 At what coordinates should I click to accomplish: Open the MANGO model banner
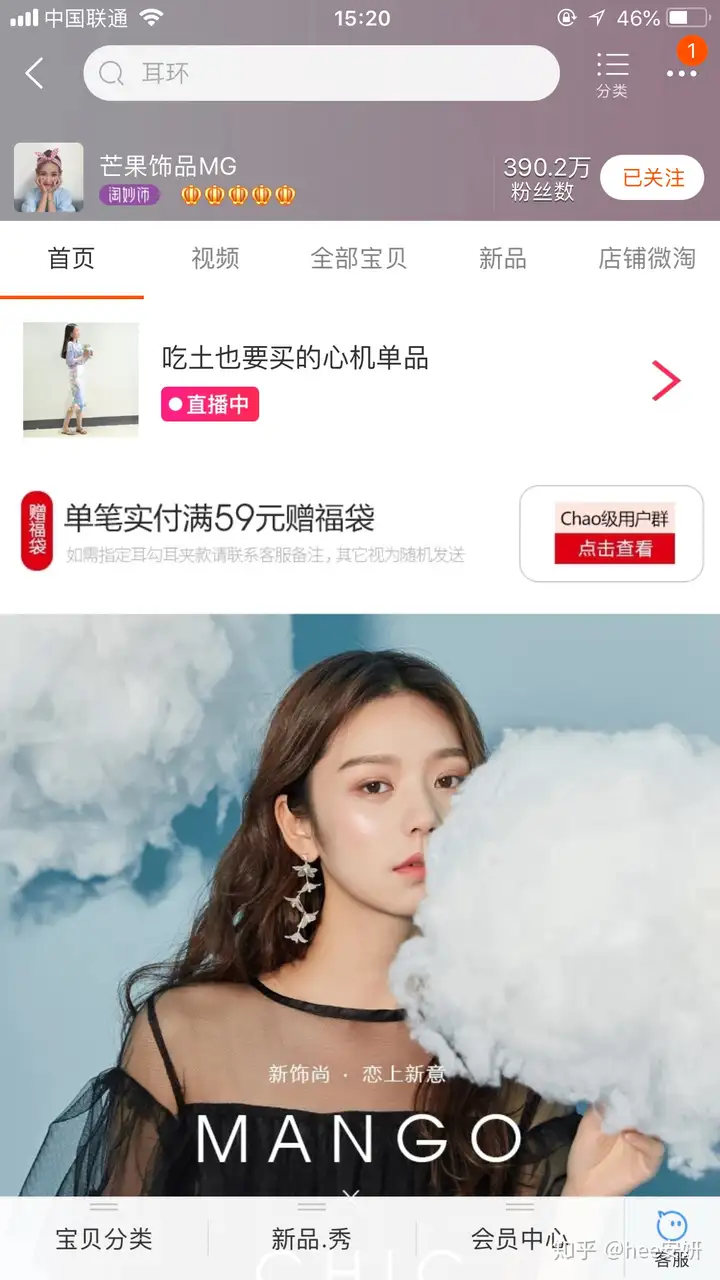click(x=360, y=905)
